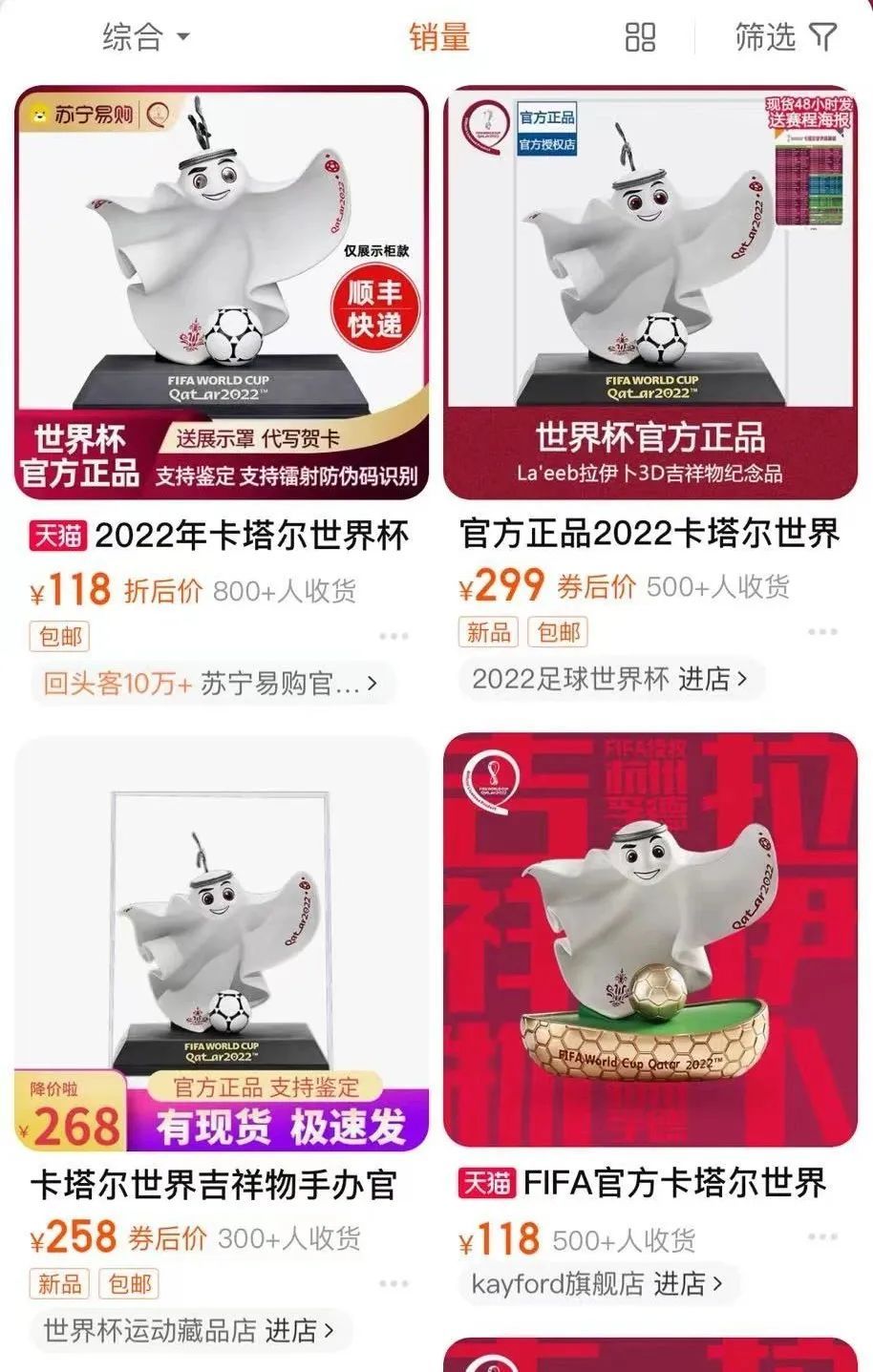Image resolution: width=873 pixels, height=1372 pixels.
Task: Open more options for the 苏宁易购 ¥118 item
Action: pos(393,636)
